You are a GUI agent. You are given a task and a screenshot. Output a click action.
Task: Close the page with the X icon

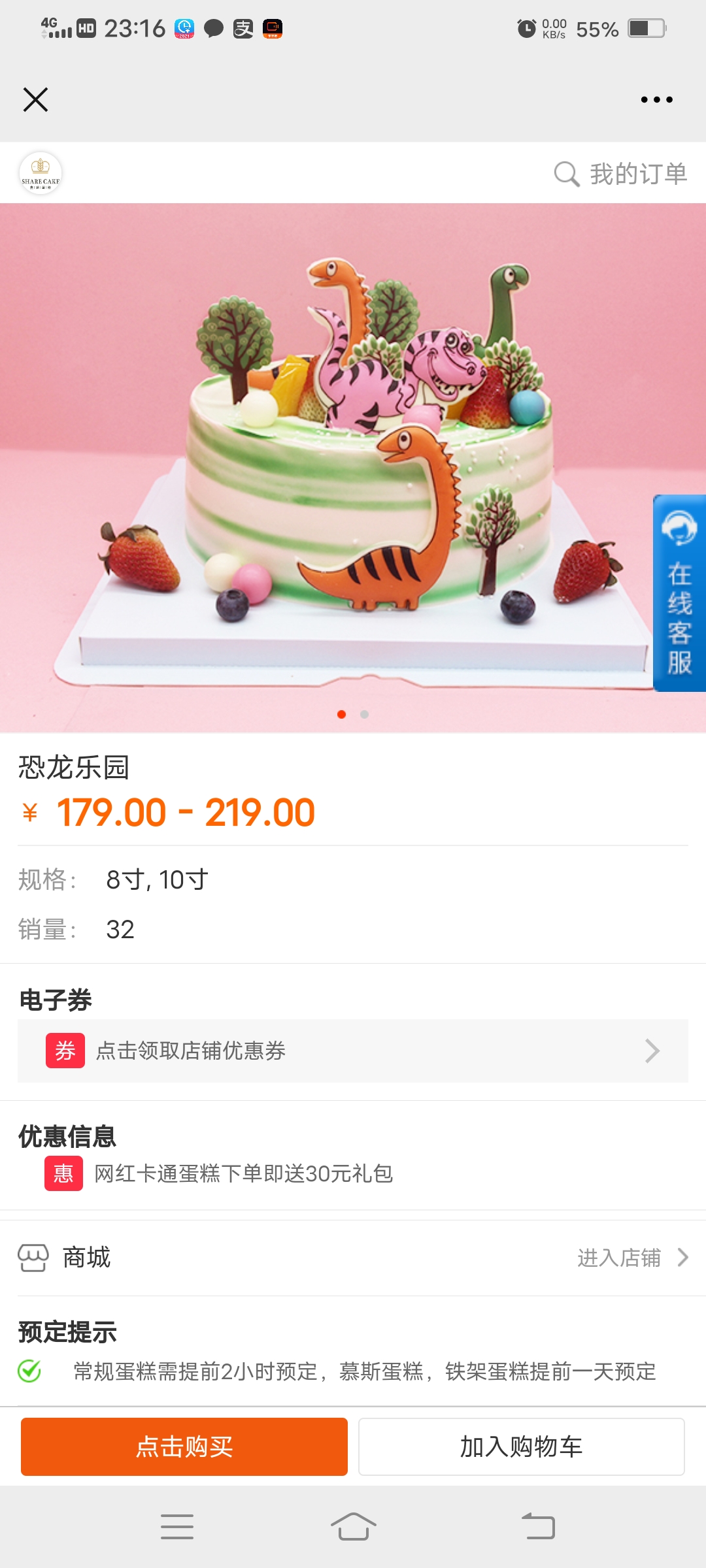(x=35, y=100)
